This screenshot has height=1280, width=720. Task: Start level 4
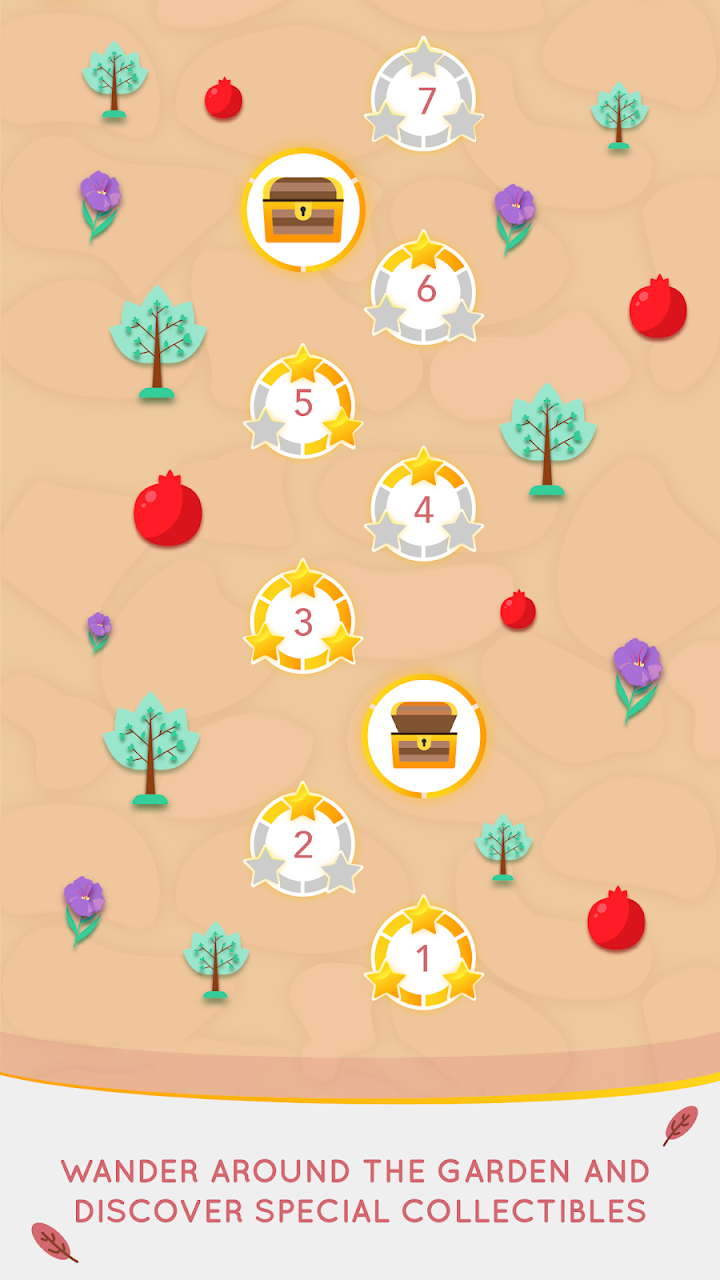click(x=424, y=508)
